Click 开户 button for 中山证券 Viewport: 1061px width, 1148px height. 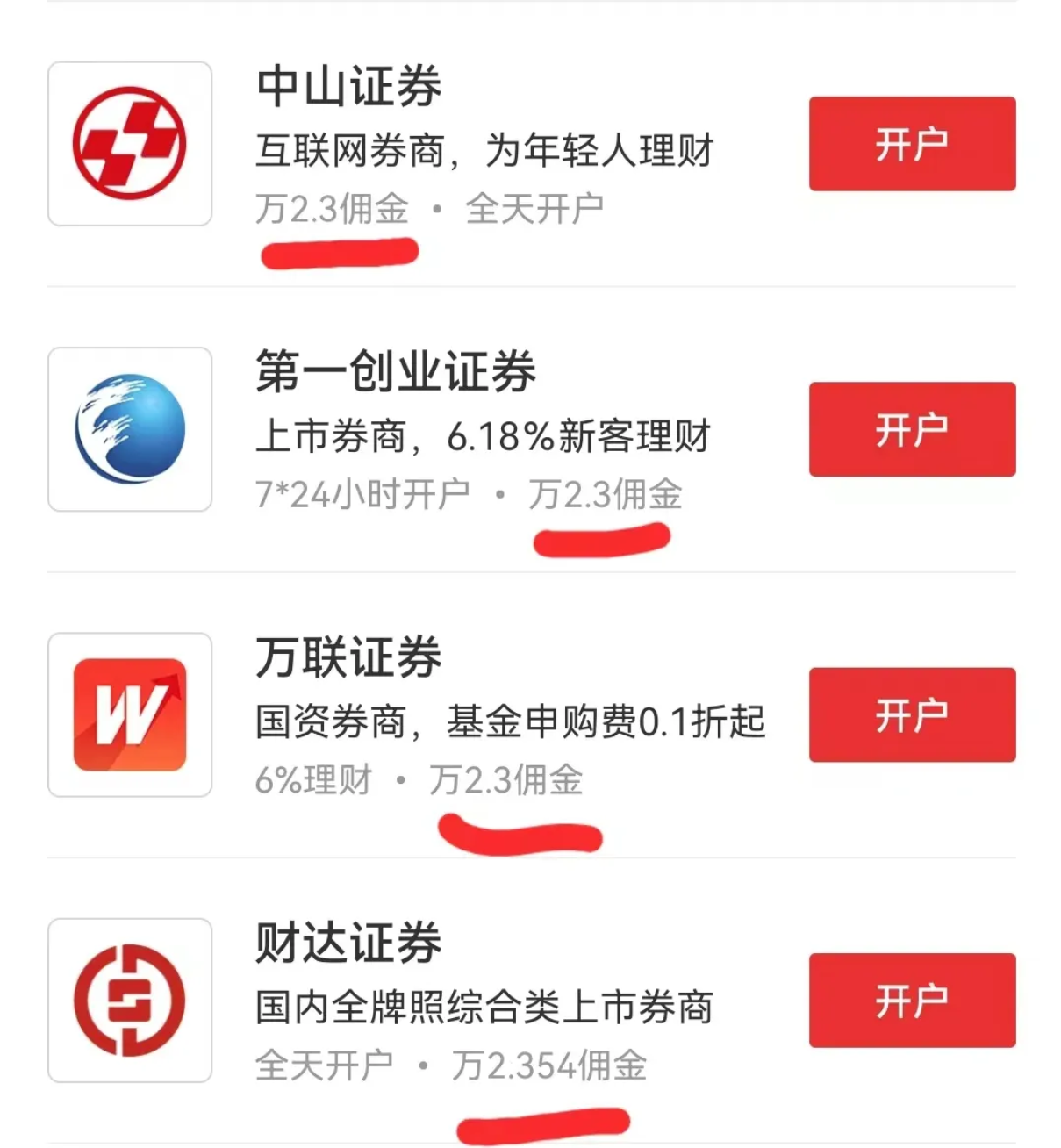tap(911, 143)
